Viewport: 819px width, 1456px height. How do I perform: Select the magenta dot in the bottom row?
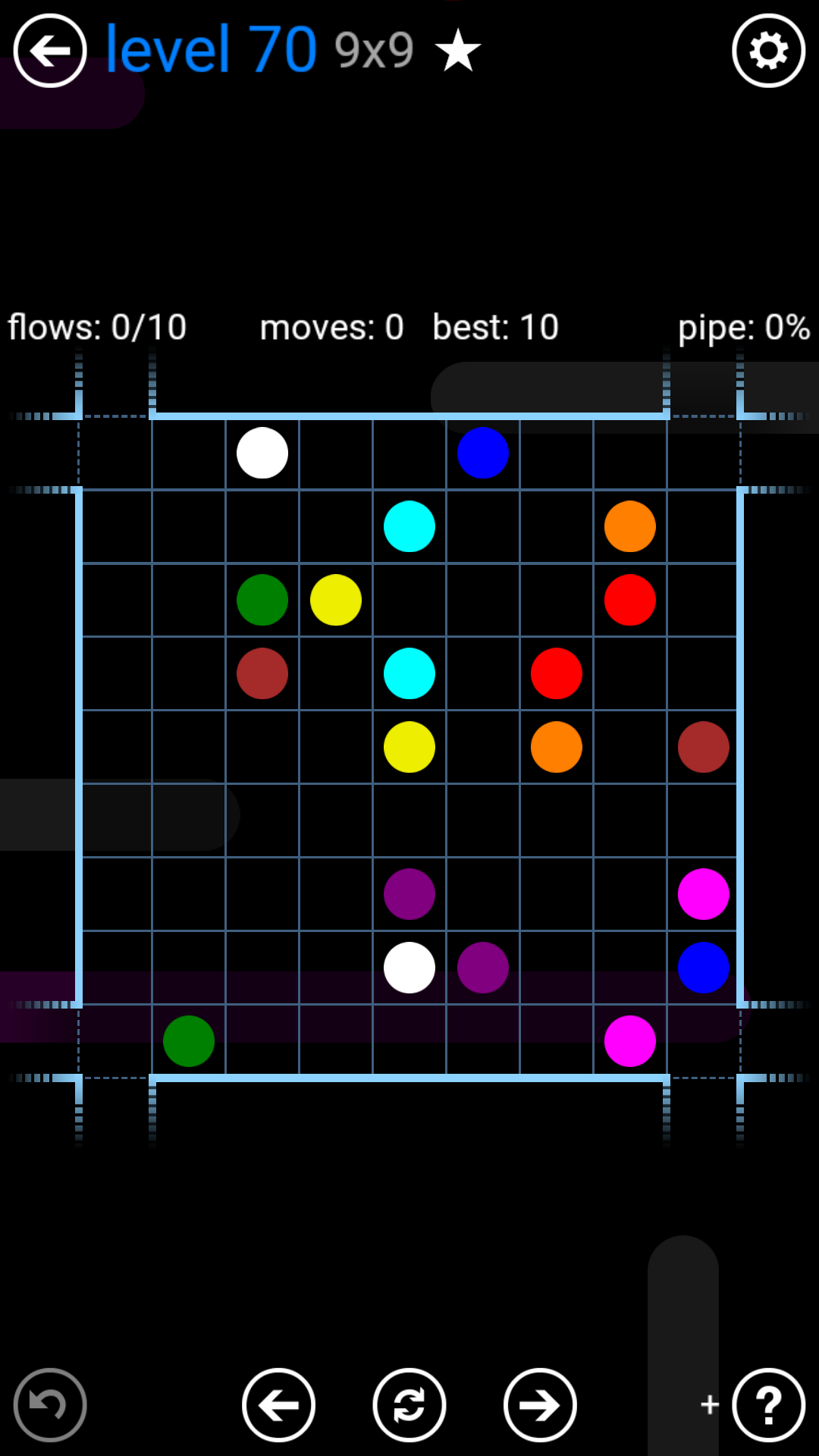[x=630, y=1041]
